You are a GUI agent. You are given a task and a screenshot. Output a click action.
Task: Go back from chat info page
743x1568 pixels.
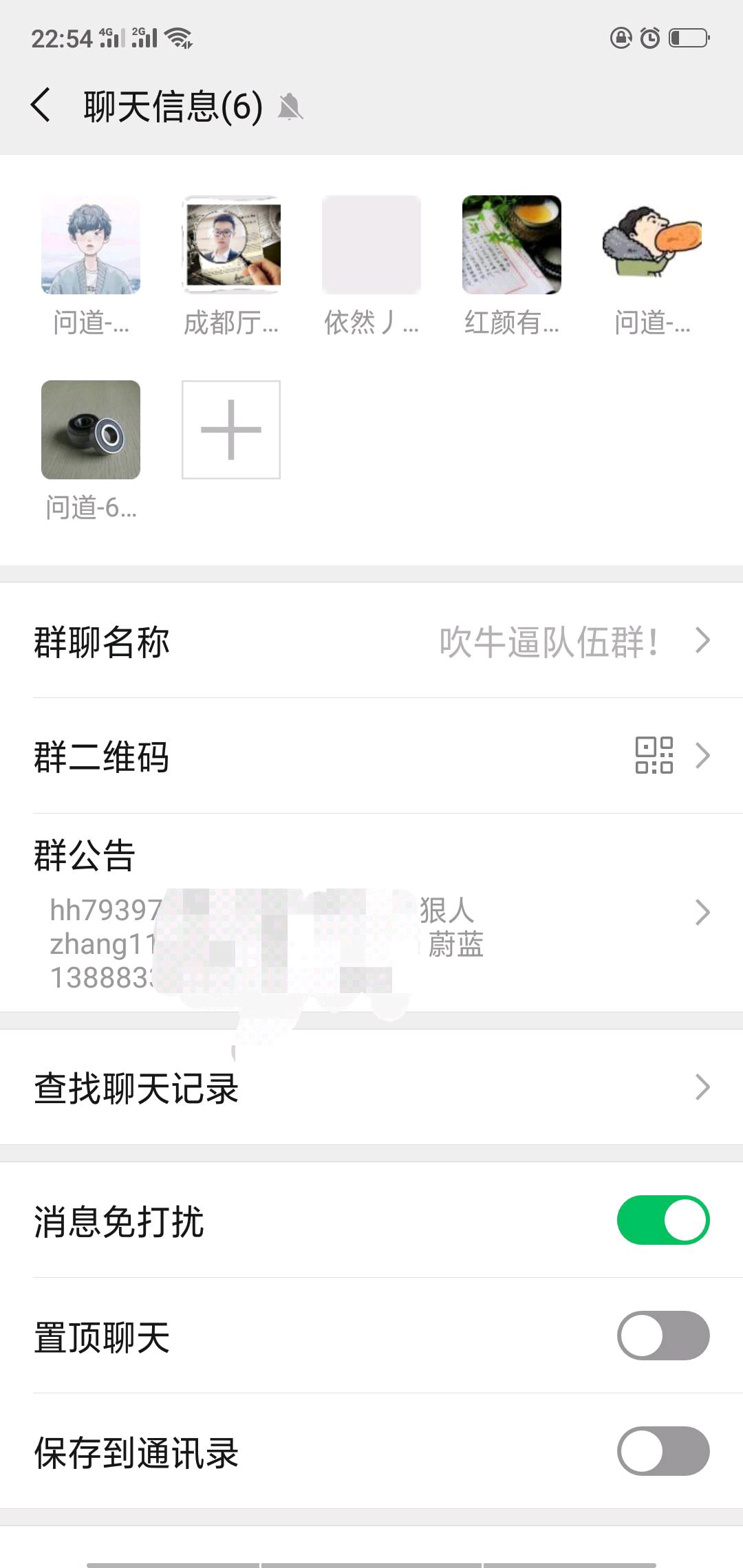tap(41, 106)
